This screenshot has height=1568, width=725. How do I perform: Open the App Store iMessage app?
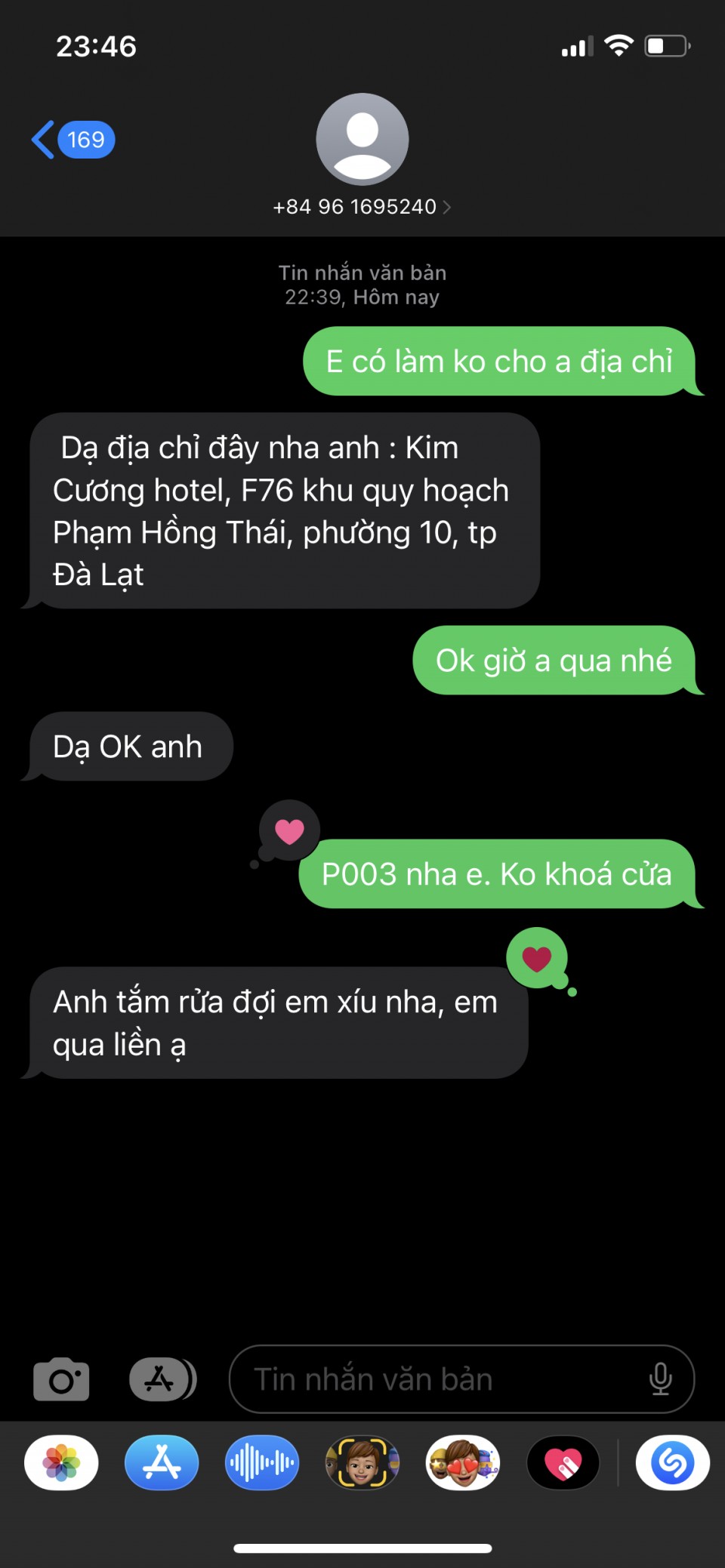(162, 1462)
